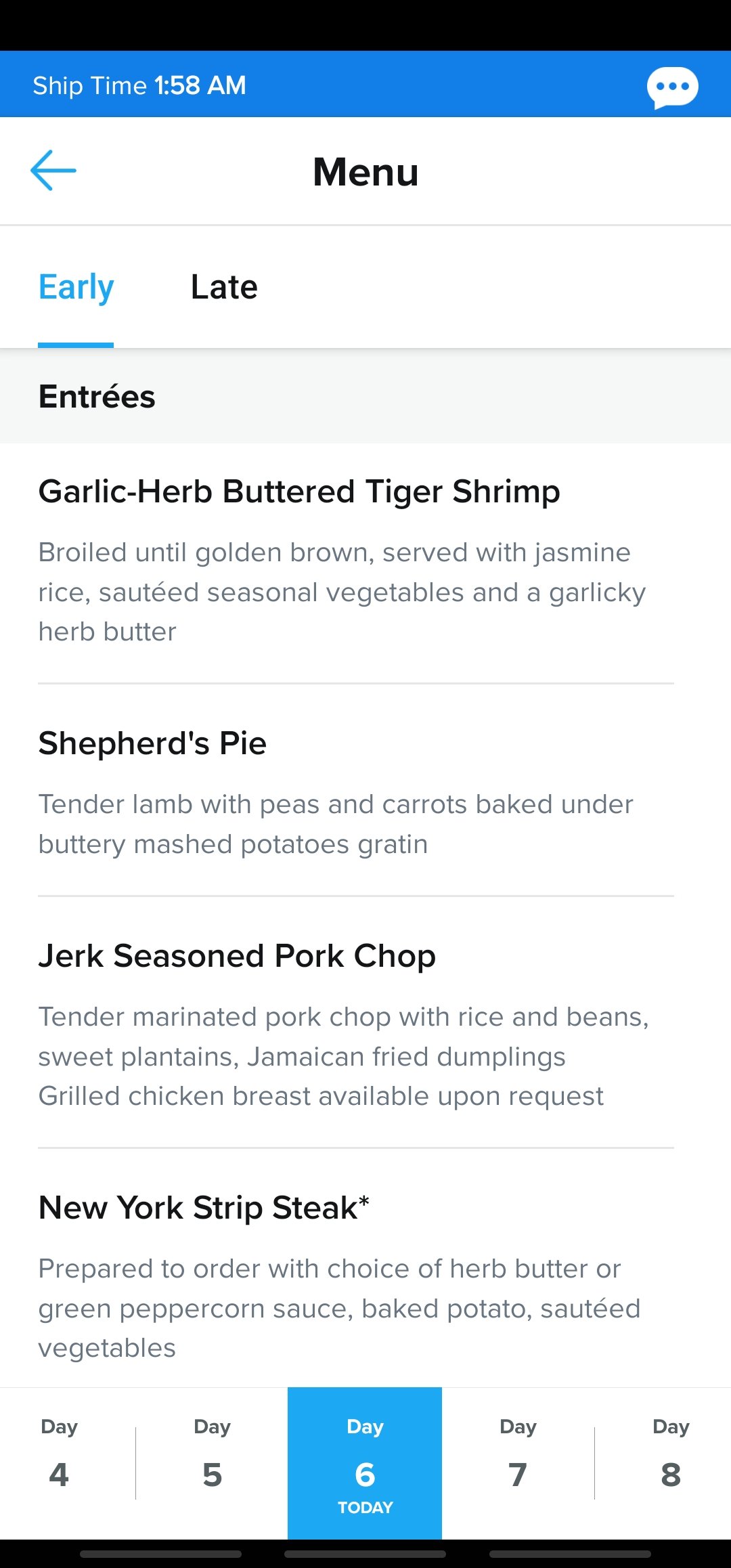Tap the Shepherd's Pie description text
The height and width of the screenshot is (1568, 731).
click(336, 823)
